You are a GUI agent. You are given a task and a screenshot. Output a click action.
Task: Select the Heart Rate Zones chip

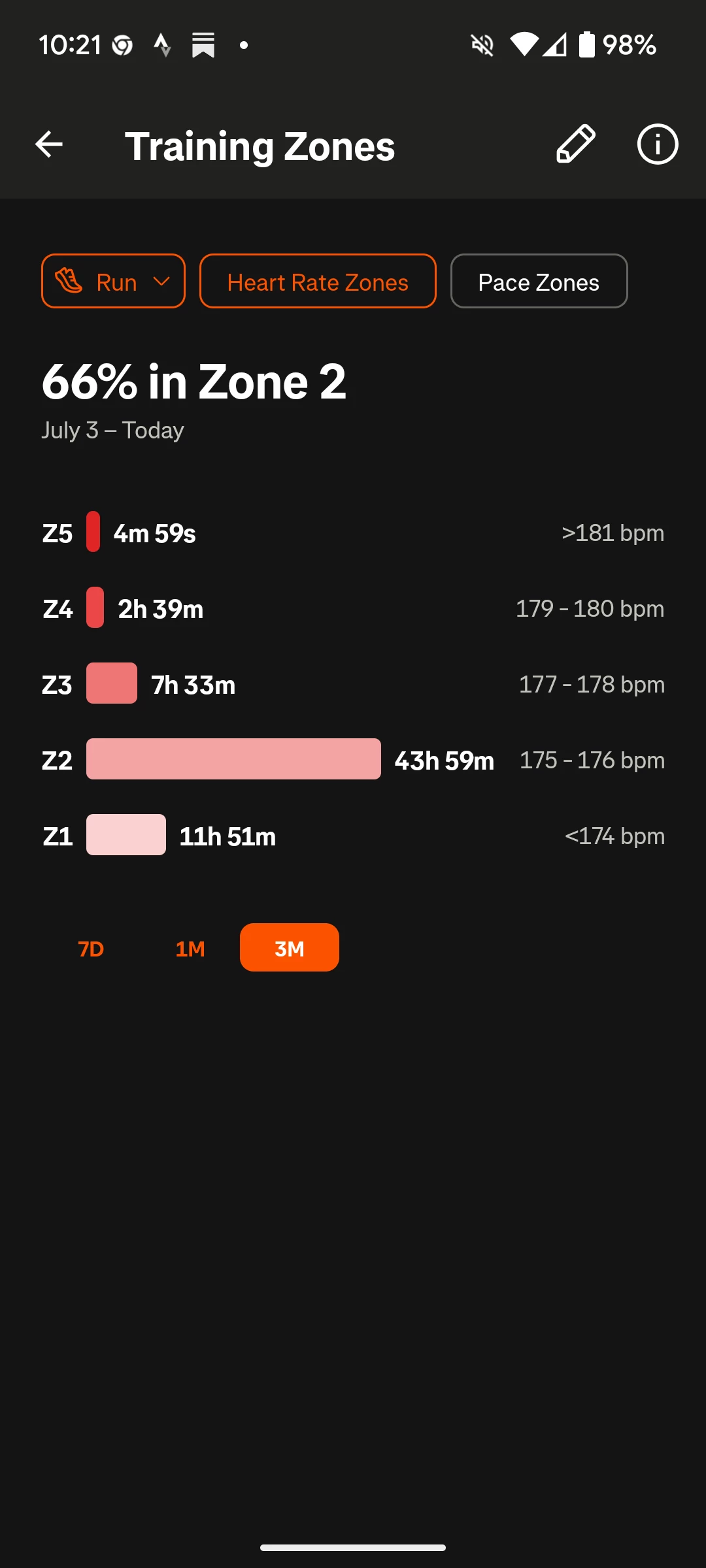[x=318, y=281]
